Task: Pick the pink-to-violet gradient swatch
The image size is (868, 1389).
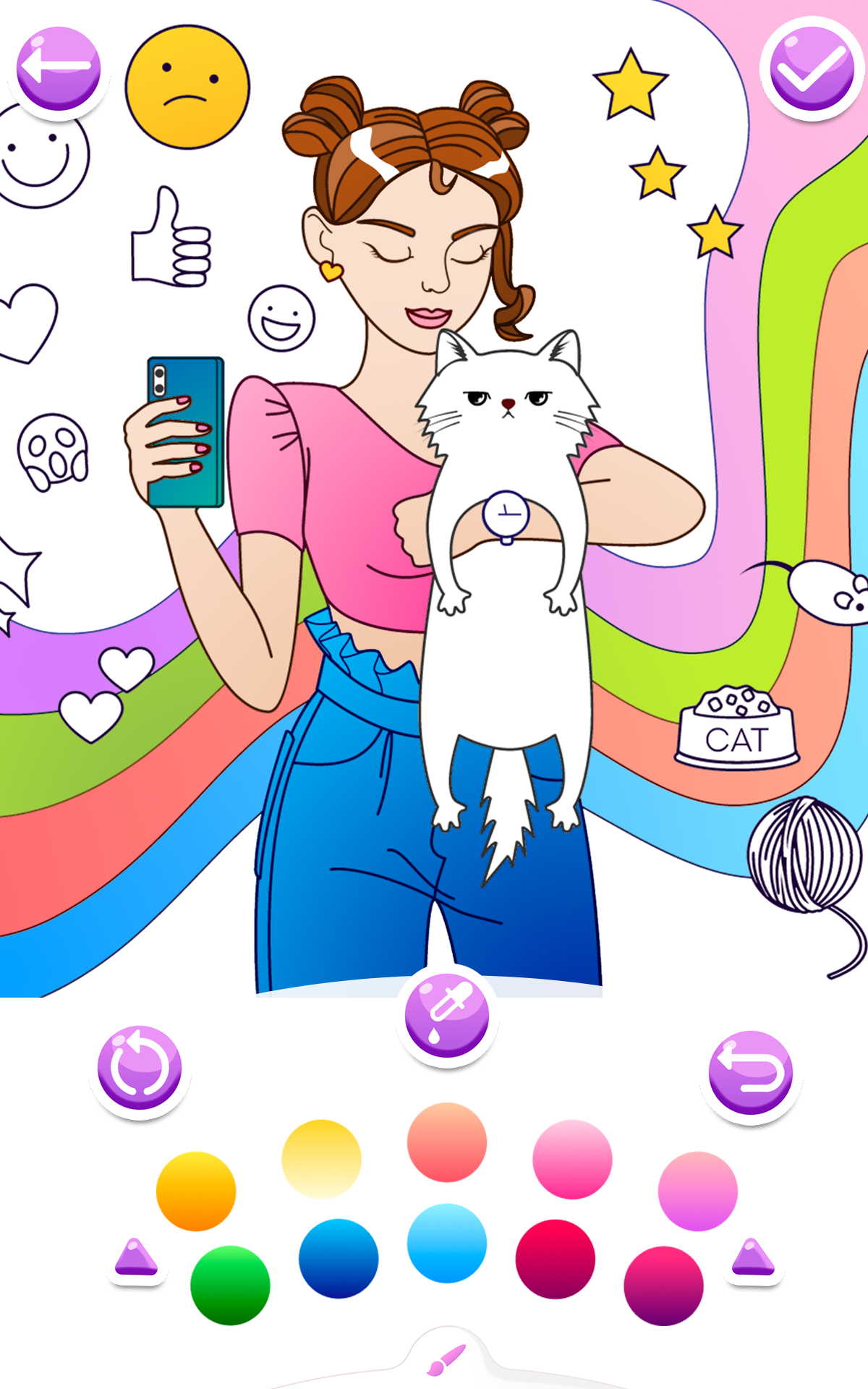Action: pyautogui.click(x=697, y=1191)
